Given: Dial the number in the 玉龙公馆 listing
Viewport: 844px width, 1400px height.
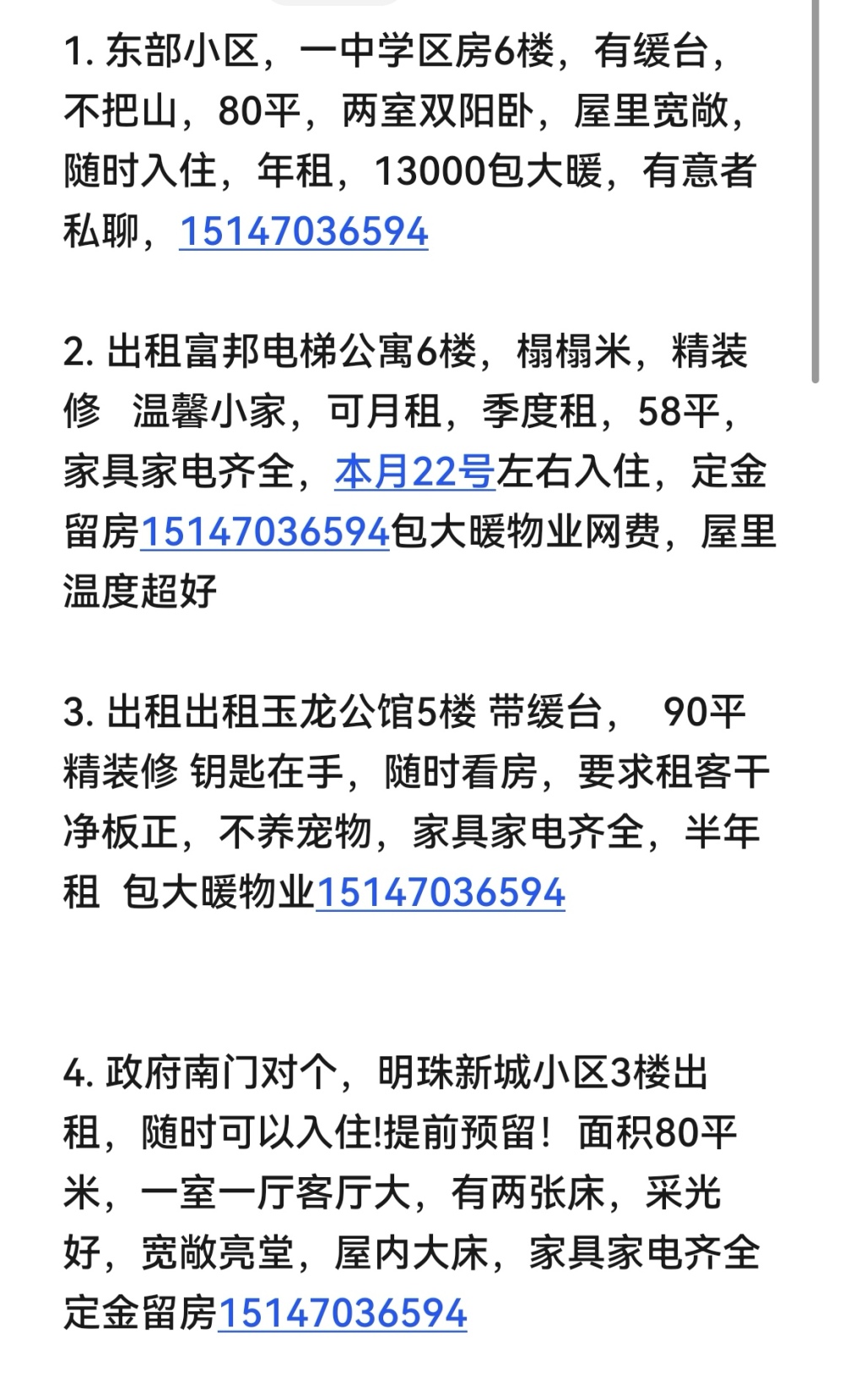Looking at the screenshot, I should click(441, 893).
